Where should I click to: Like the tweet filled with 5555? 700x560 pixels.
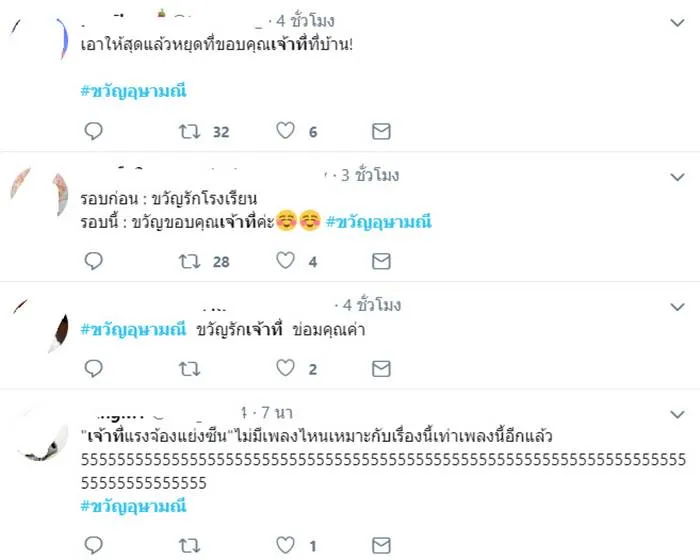pos(285,546)
